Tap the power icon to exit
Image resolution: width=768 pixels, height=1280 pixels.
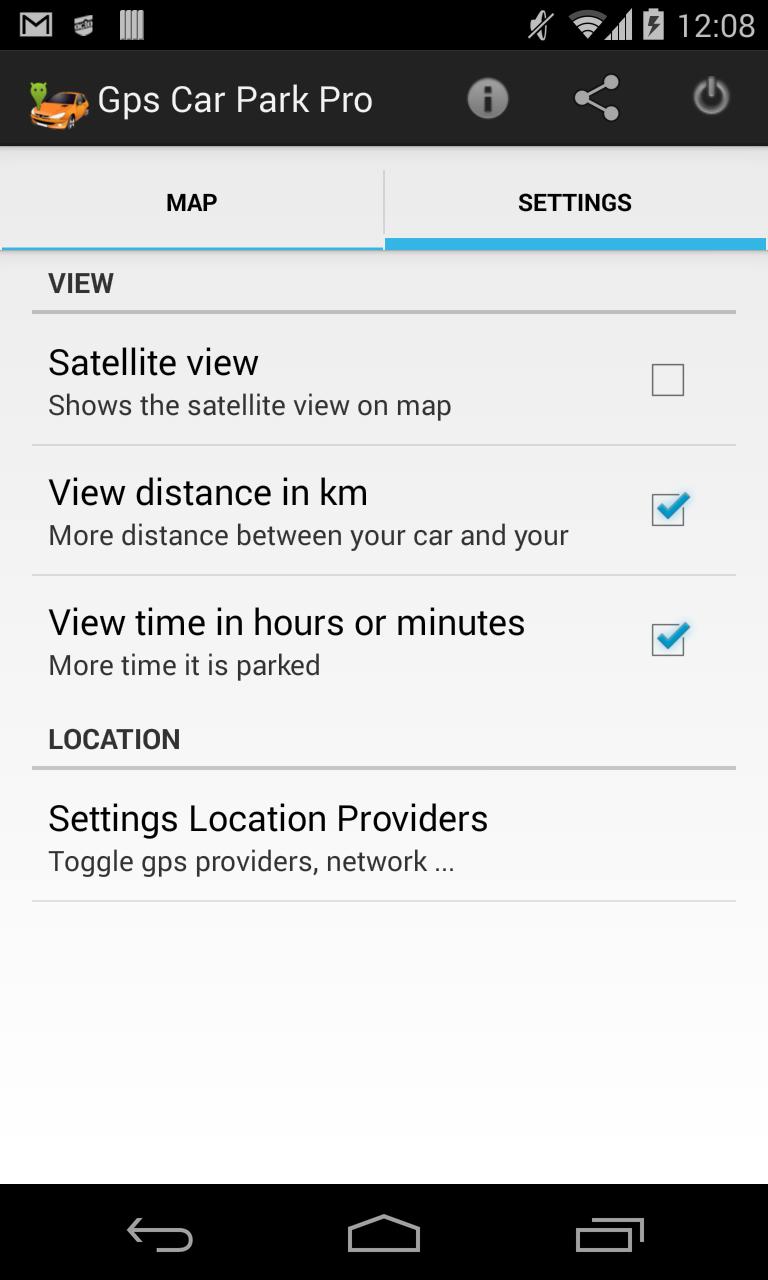point(711,98)
